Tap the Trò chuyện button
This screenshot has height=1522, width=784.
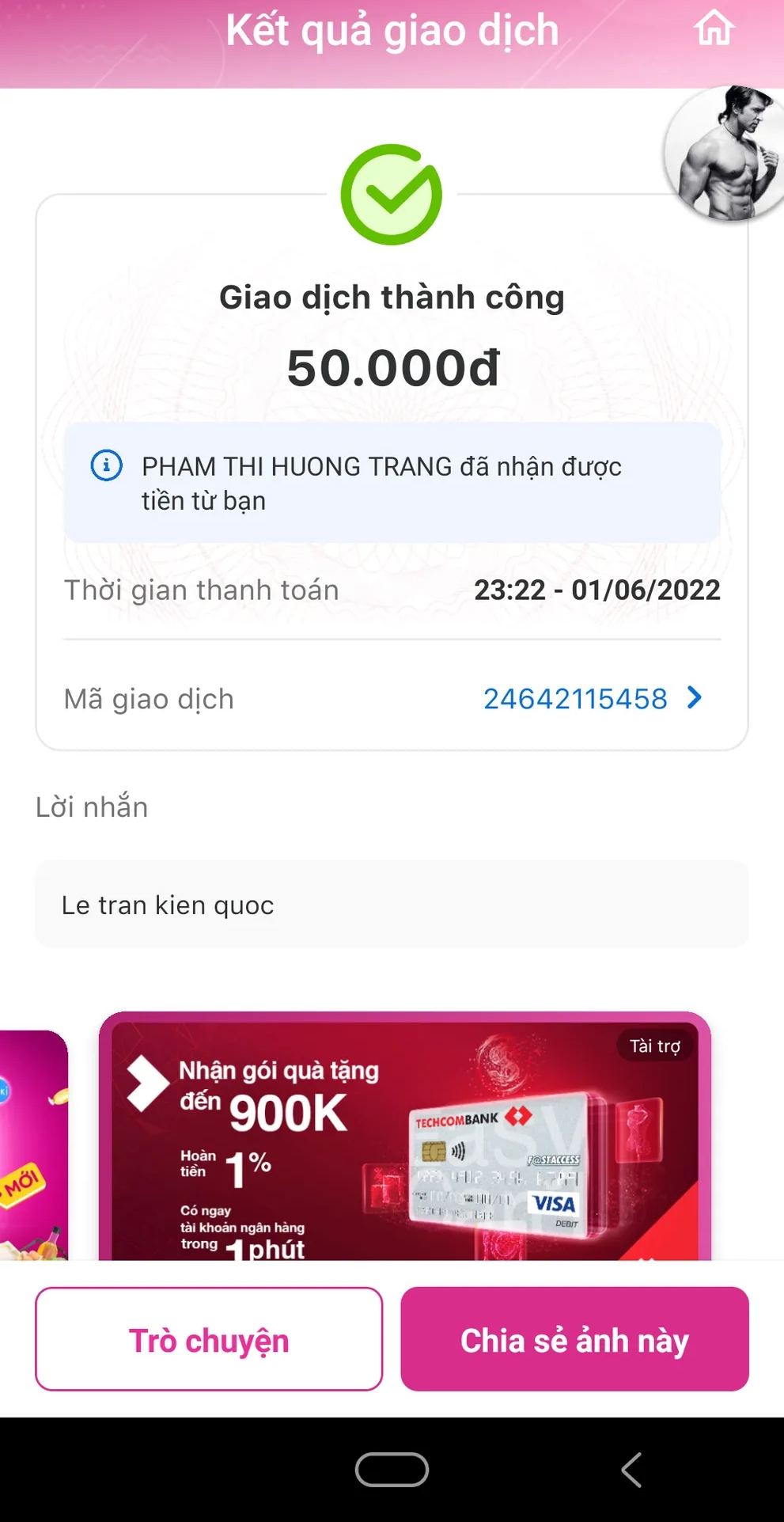[209, 1340]
